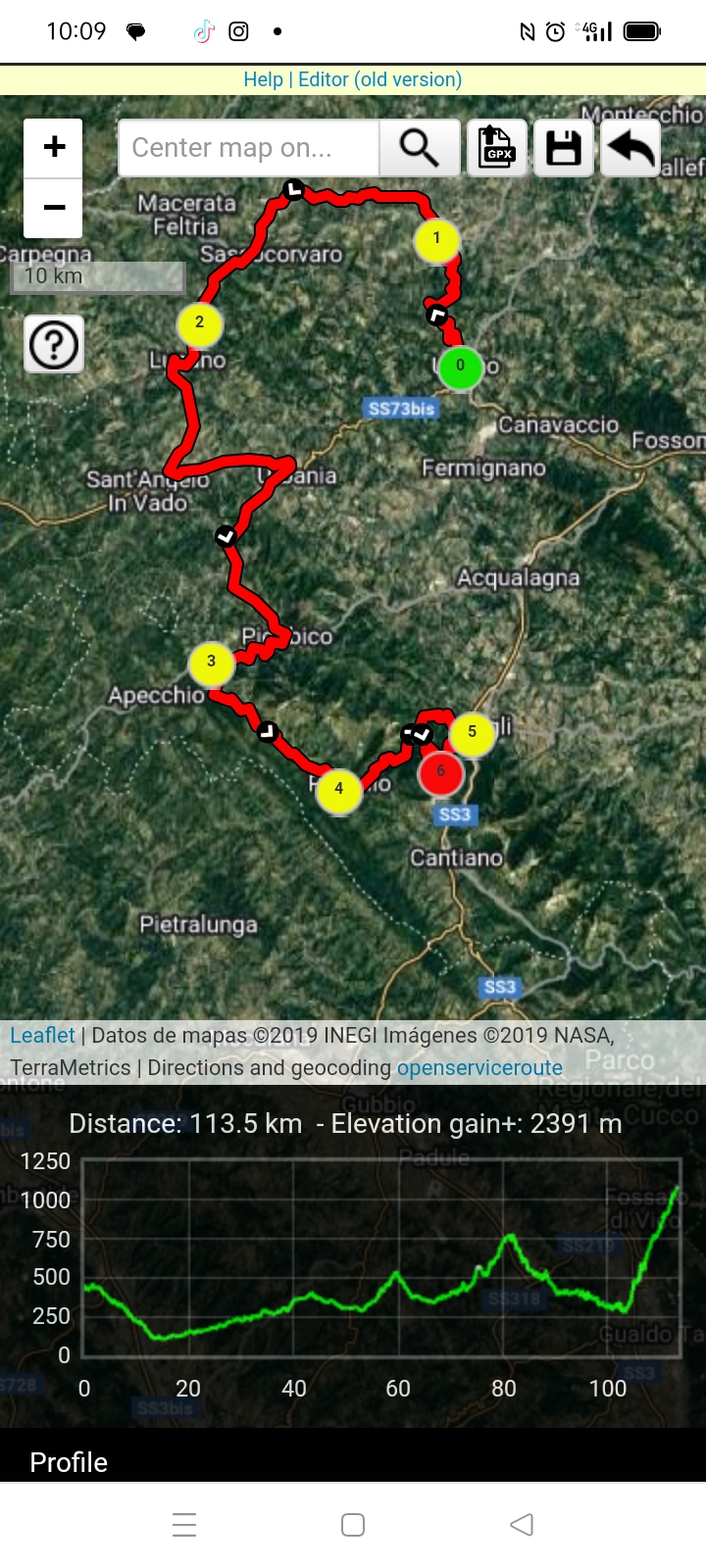Run the map location search
This screenshot has width=706, height=1568.
[x=420, y=148]
